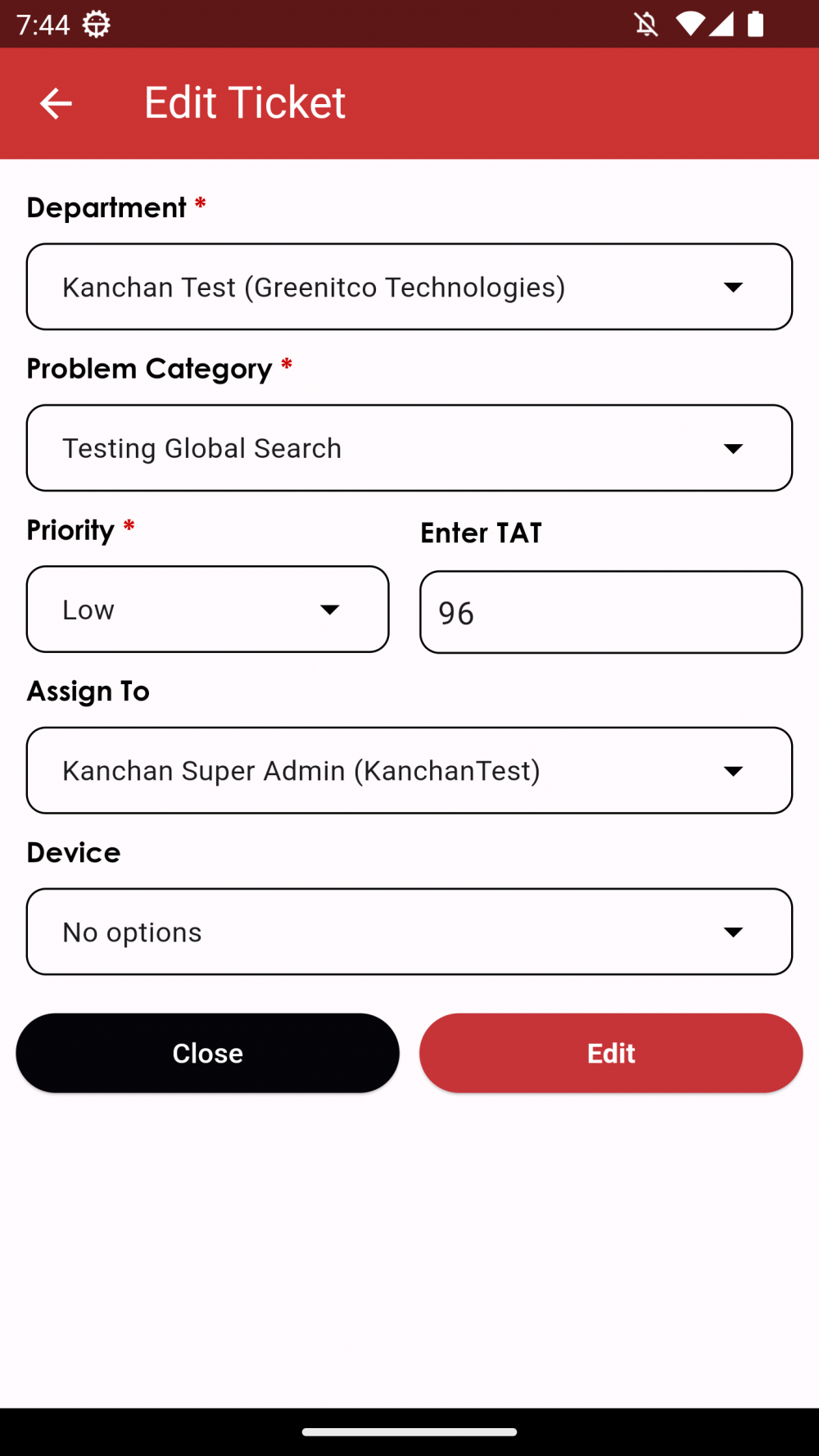Tap the battery icon in the status bar
The height and width of the screenshot is (1456, 819).
click(755, 25)
